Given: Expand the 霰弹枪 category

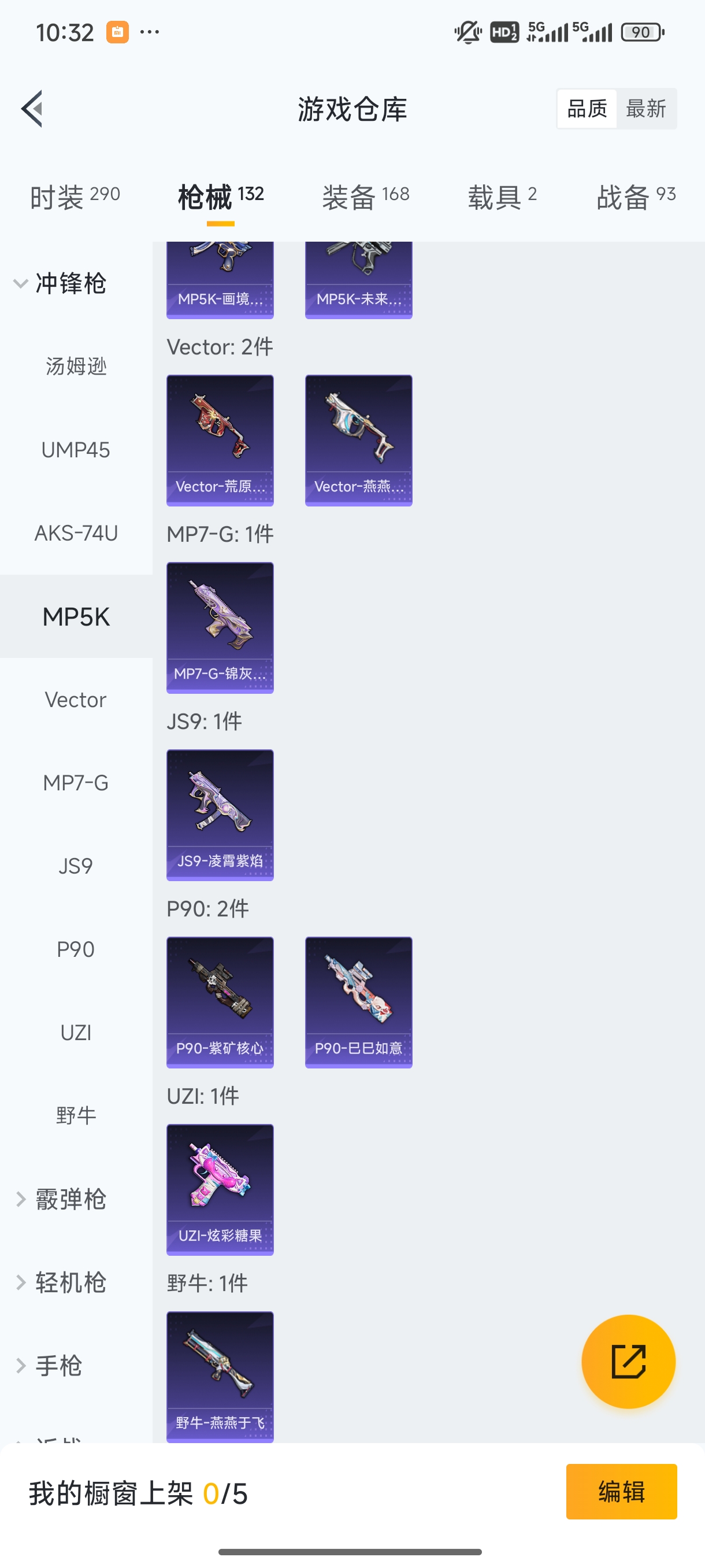Looking at the screenshot, I should [61, 1199].
